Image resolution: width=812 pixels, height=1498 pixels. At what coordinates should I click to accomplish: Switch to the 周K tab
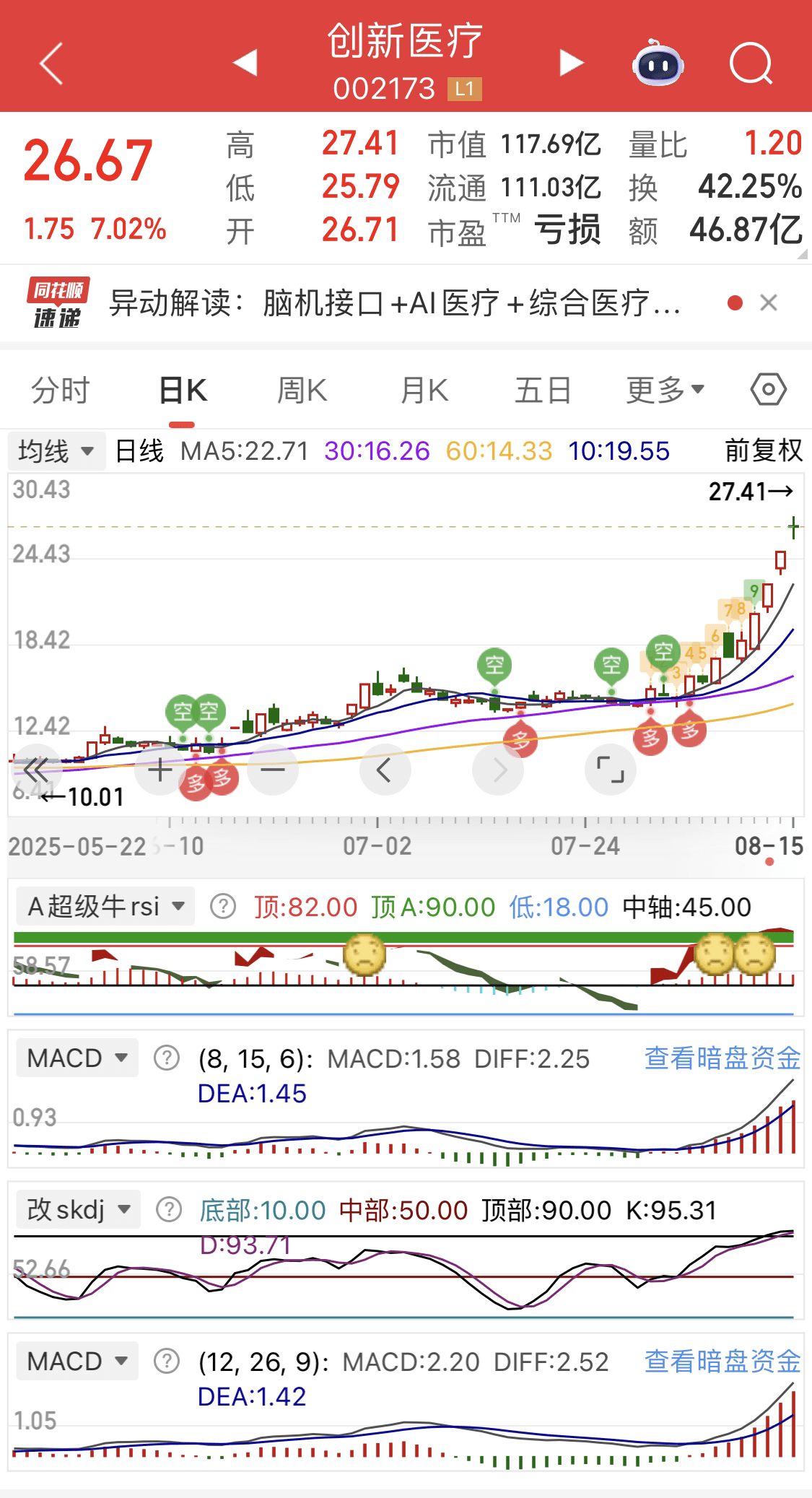coord(302,391)
